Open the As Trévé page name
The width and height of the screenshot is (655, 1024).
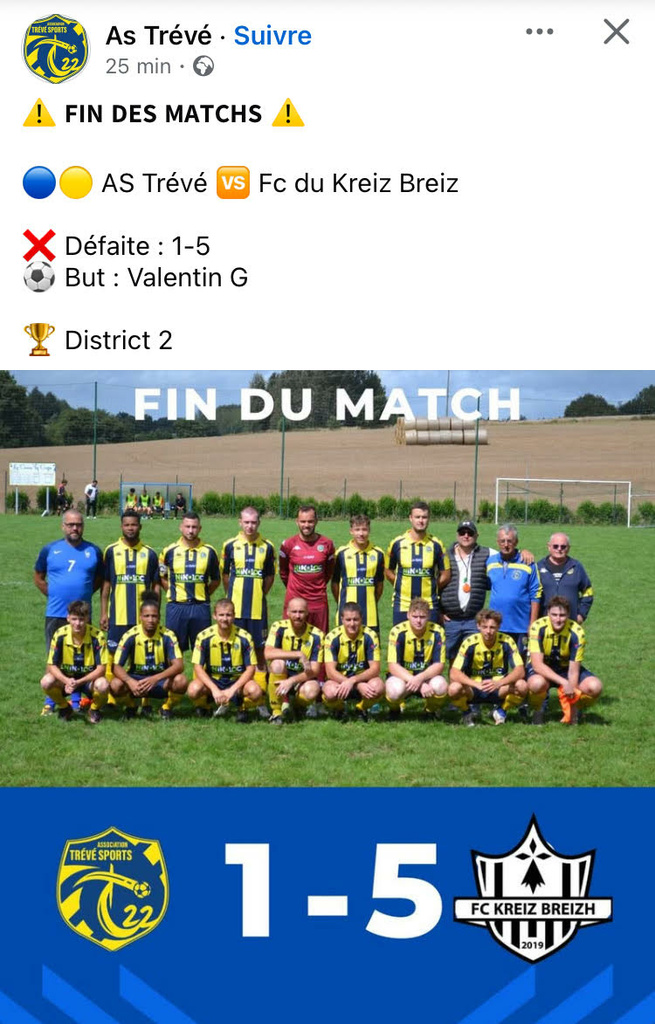click(x=159, y=36)
